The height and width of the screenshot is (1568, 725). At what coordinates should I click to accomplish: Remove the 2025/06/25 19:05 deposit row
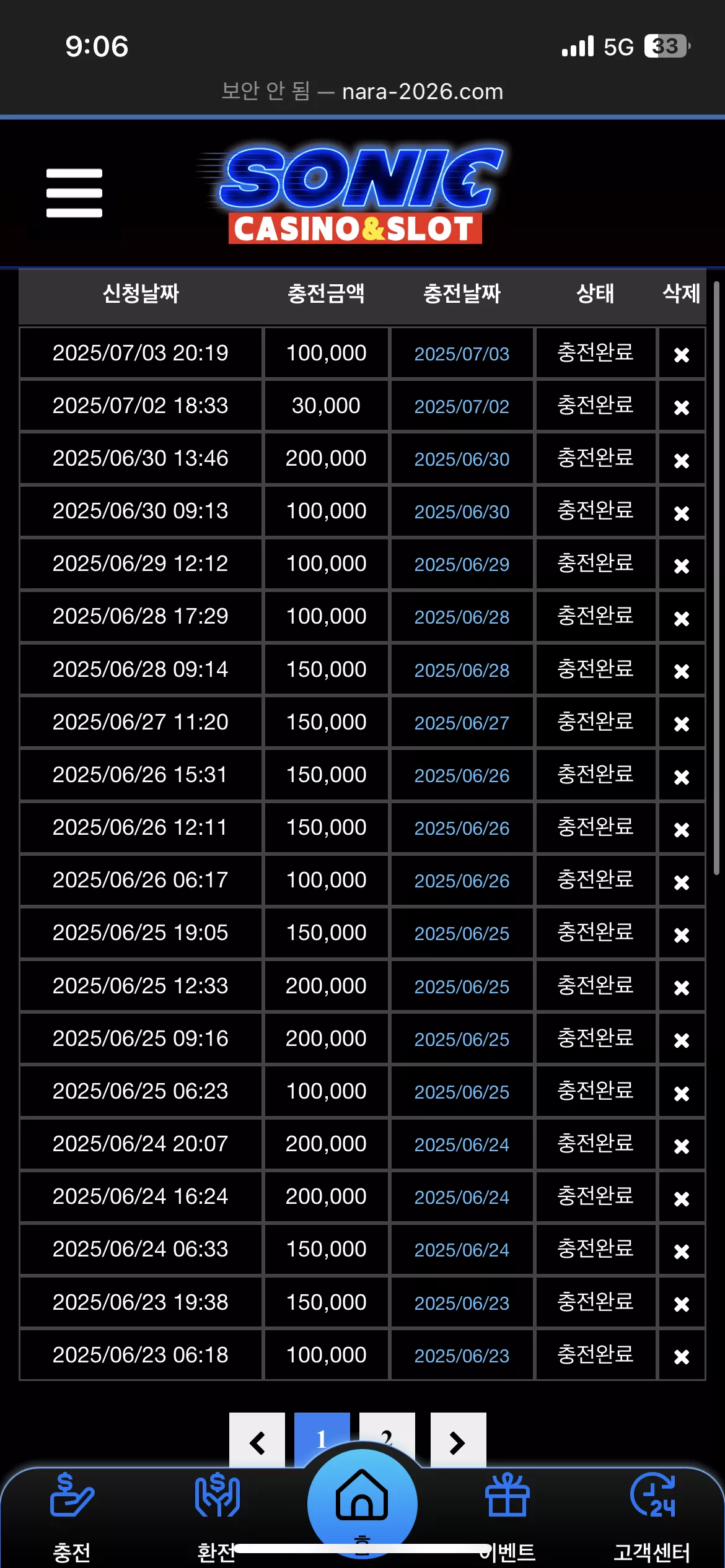tap(682, 934)
